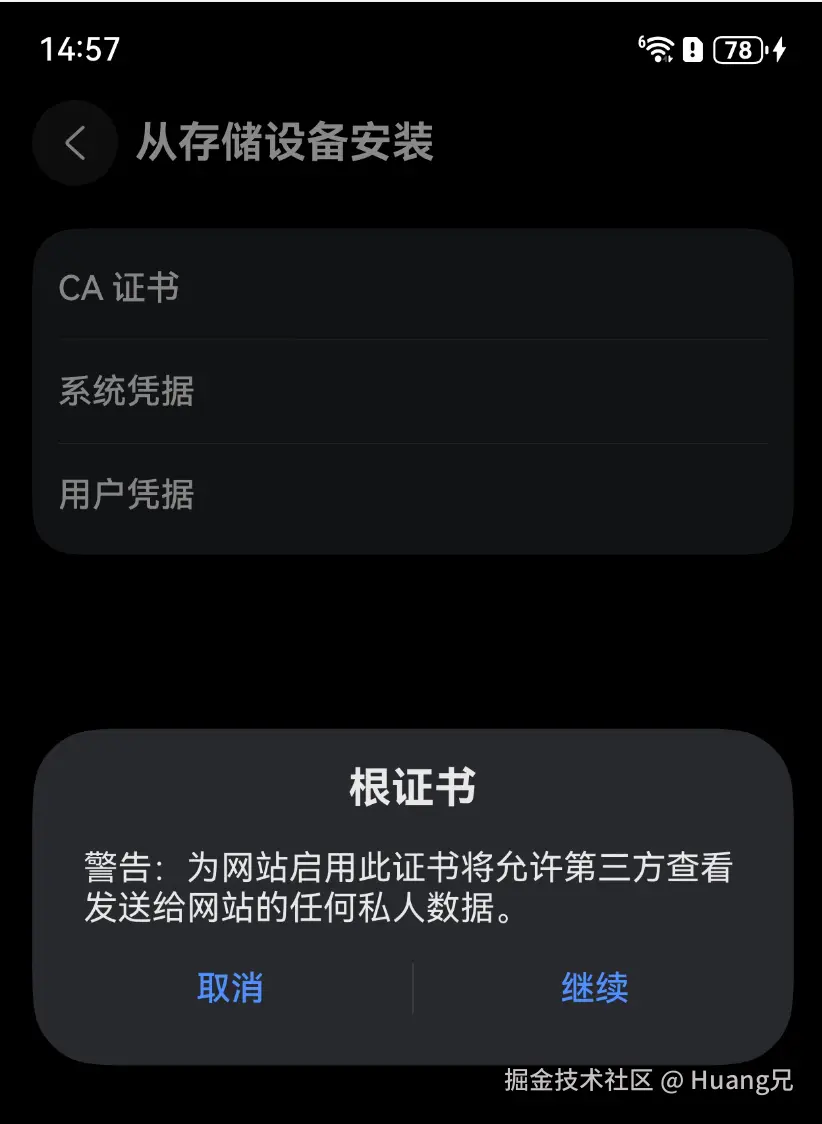Tap 继续 to install the root certificate

coord(594,987)
